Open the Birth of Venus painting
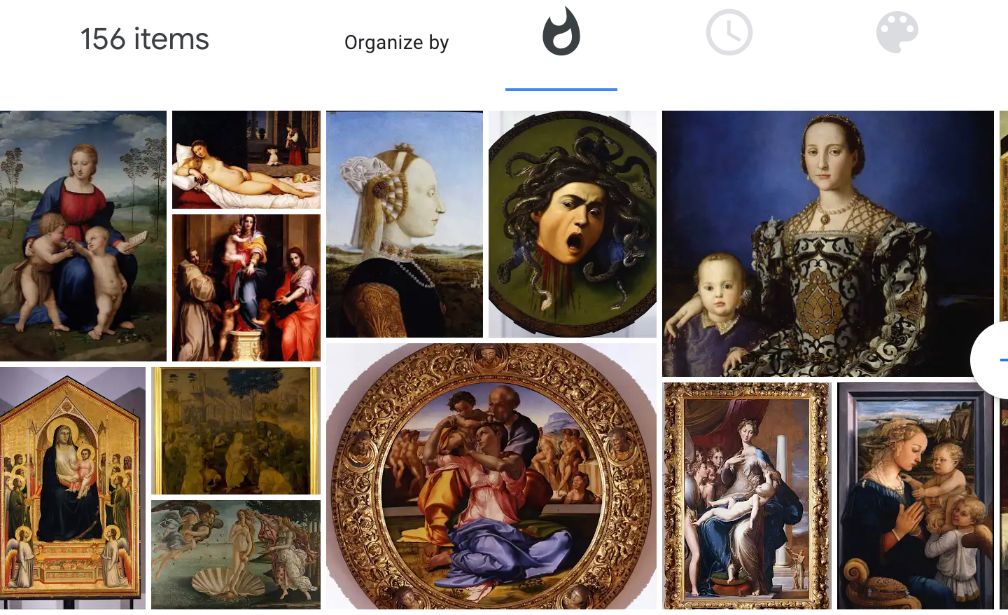 pos(235,553)
